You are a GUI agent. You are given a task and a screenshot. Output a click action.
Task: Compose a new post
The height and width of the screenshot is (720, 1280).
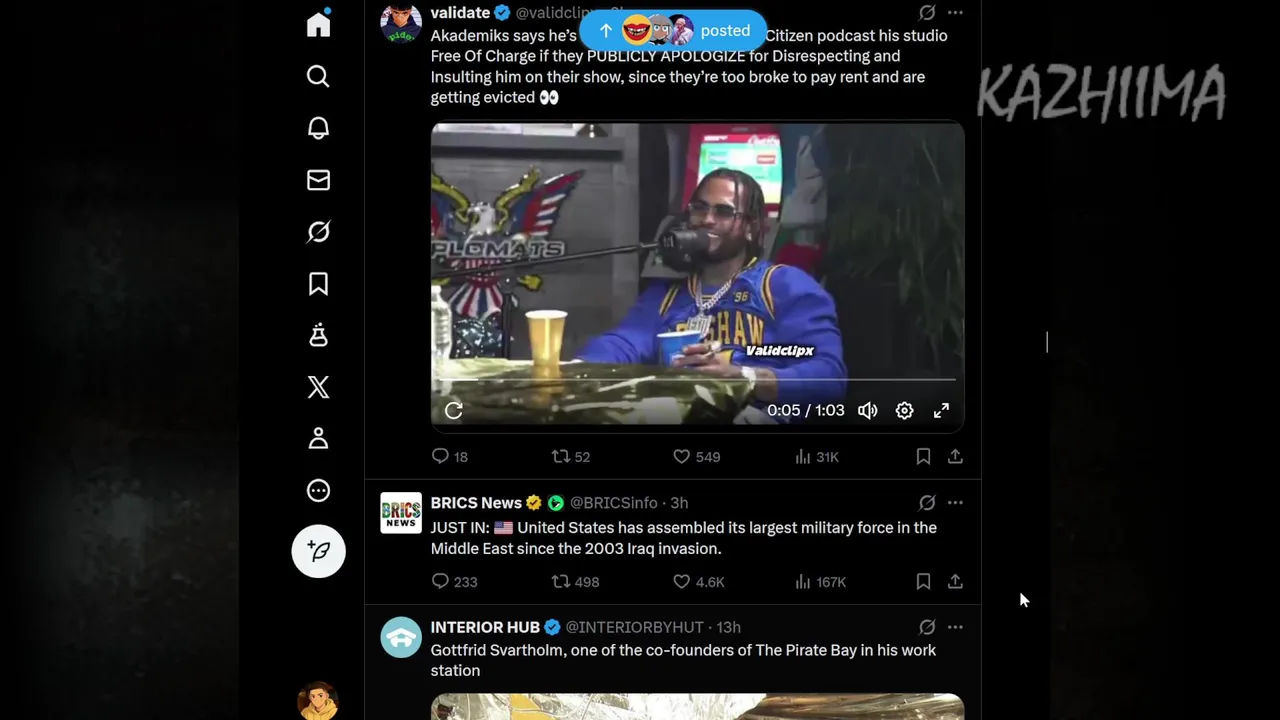tap(318, 551)
